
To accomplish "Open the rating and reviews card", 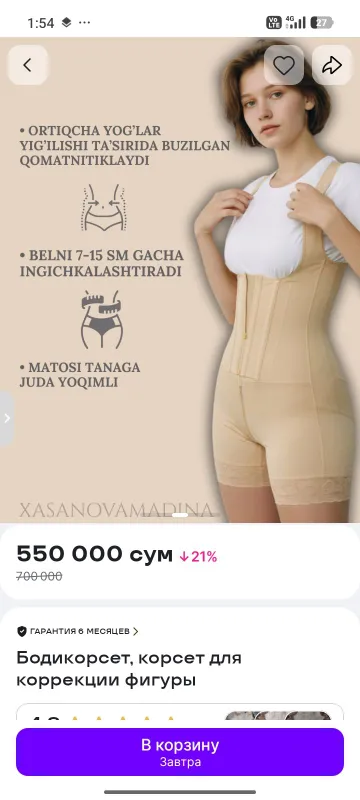I will [180, 714].
